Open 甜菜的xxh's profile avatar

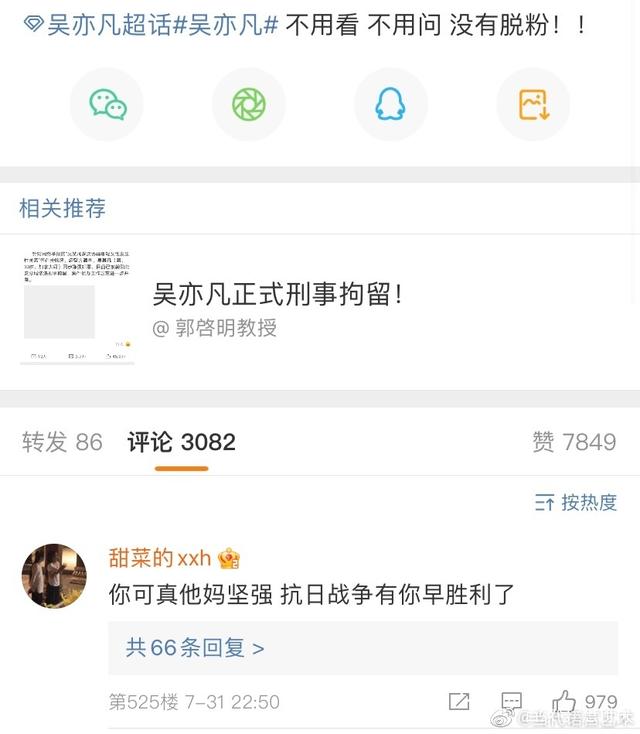[54, 576]
